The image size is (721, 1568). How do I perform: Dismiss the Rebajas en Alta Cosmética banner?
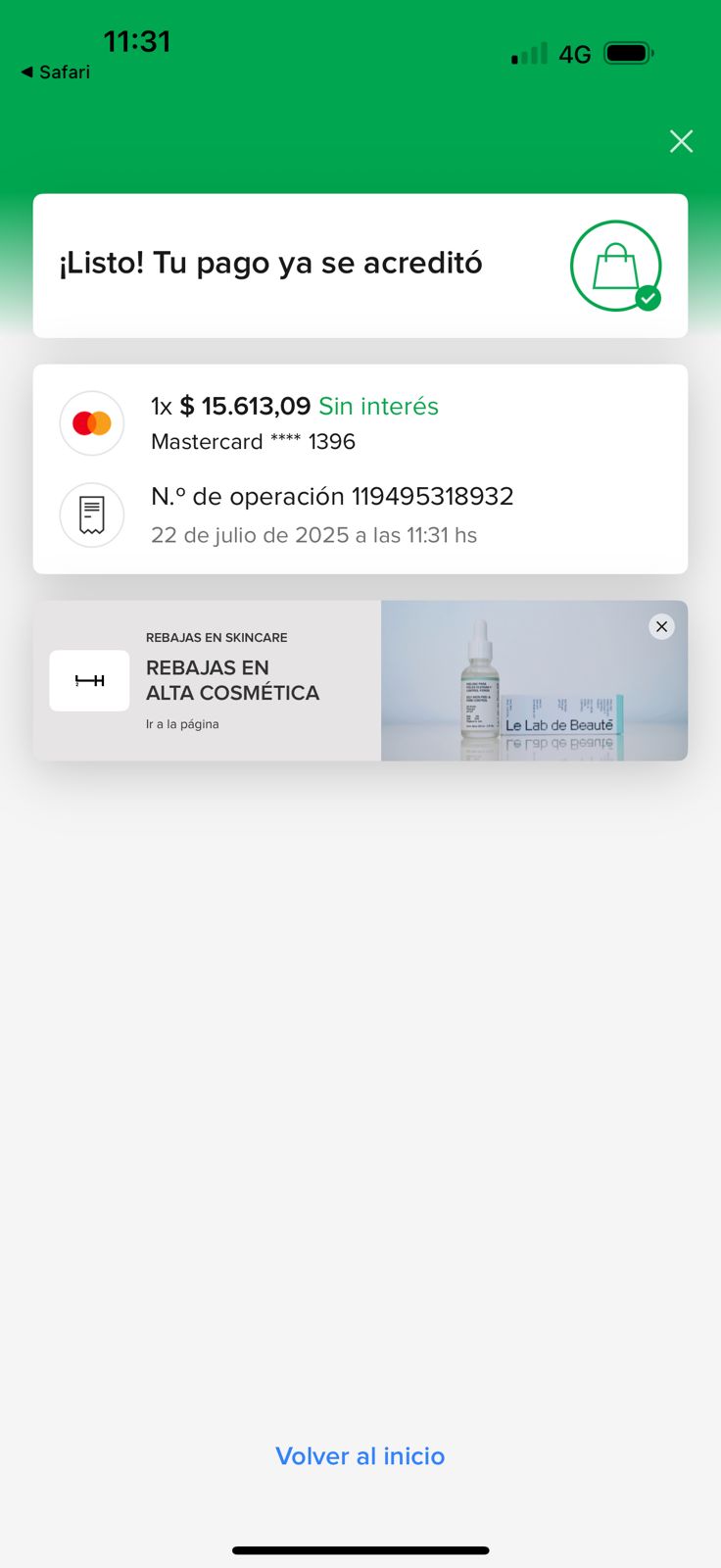pyautogui.click(x=662, y=627)
